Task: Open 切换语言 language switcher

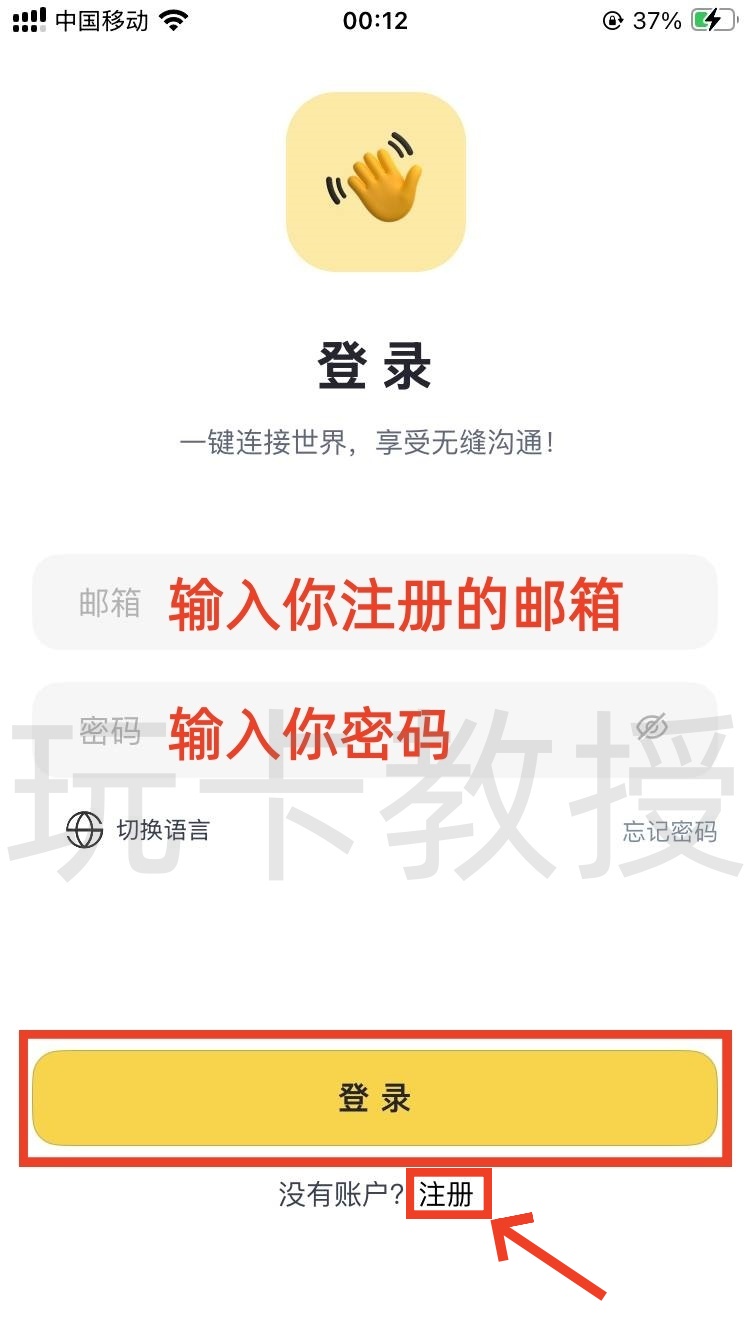Action: [139, 830]
